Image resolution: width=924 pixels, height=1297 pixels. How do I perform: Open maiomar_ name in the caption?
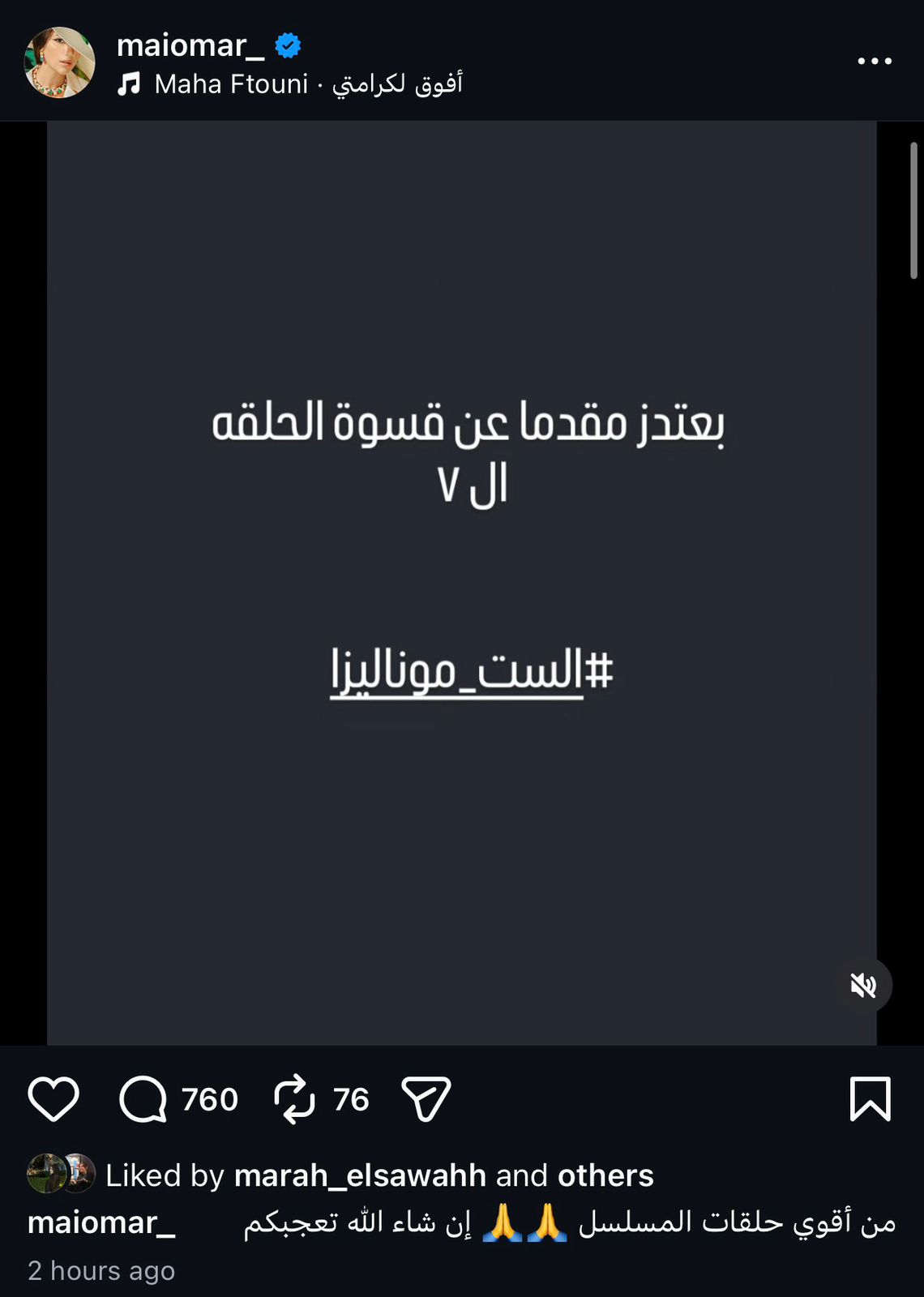(x=101, y=1222)
